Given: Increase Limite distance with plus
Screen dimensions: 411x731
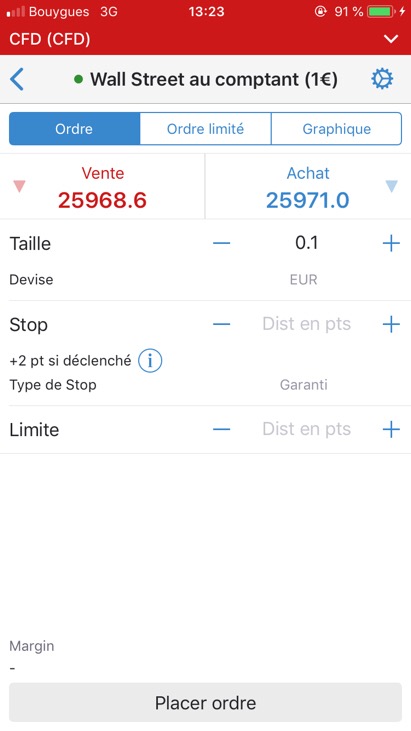Looking at the screenshot, I should tap(391, 429).
